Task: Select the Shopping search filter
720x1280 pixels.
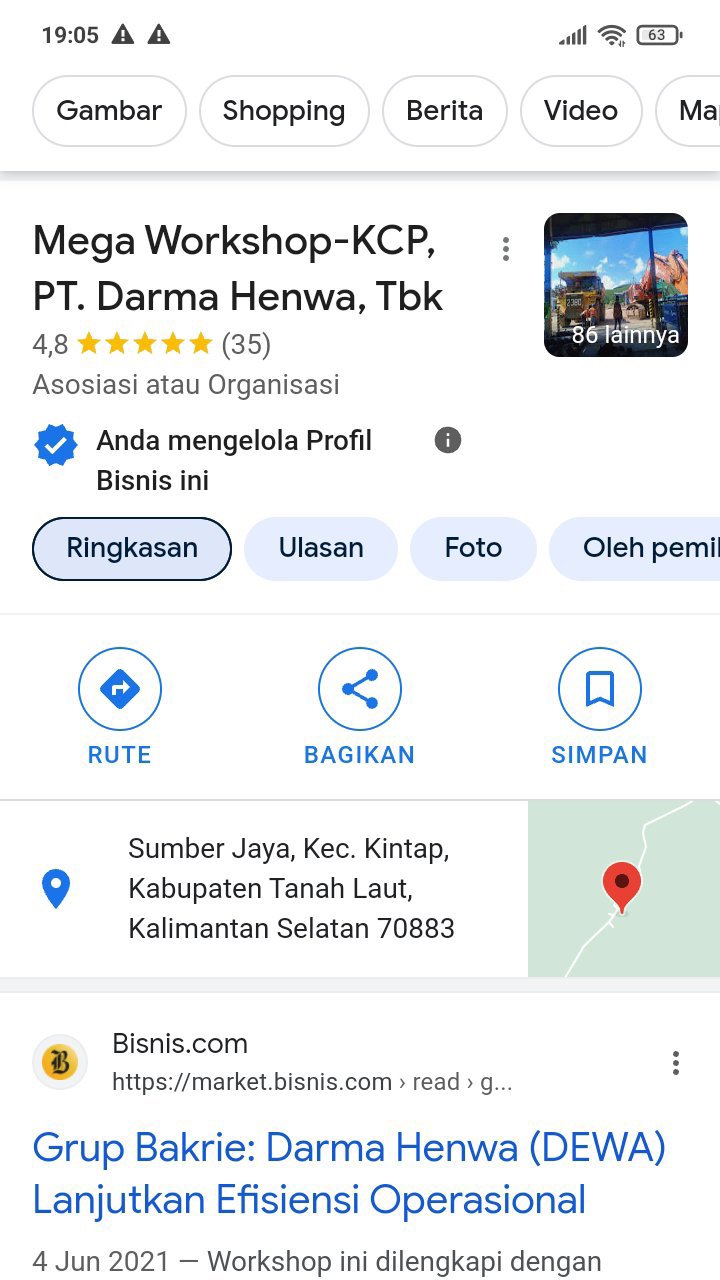Action: tap(284, 111)
